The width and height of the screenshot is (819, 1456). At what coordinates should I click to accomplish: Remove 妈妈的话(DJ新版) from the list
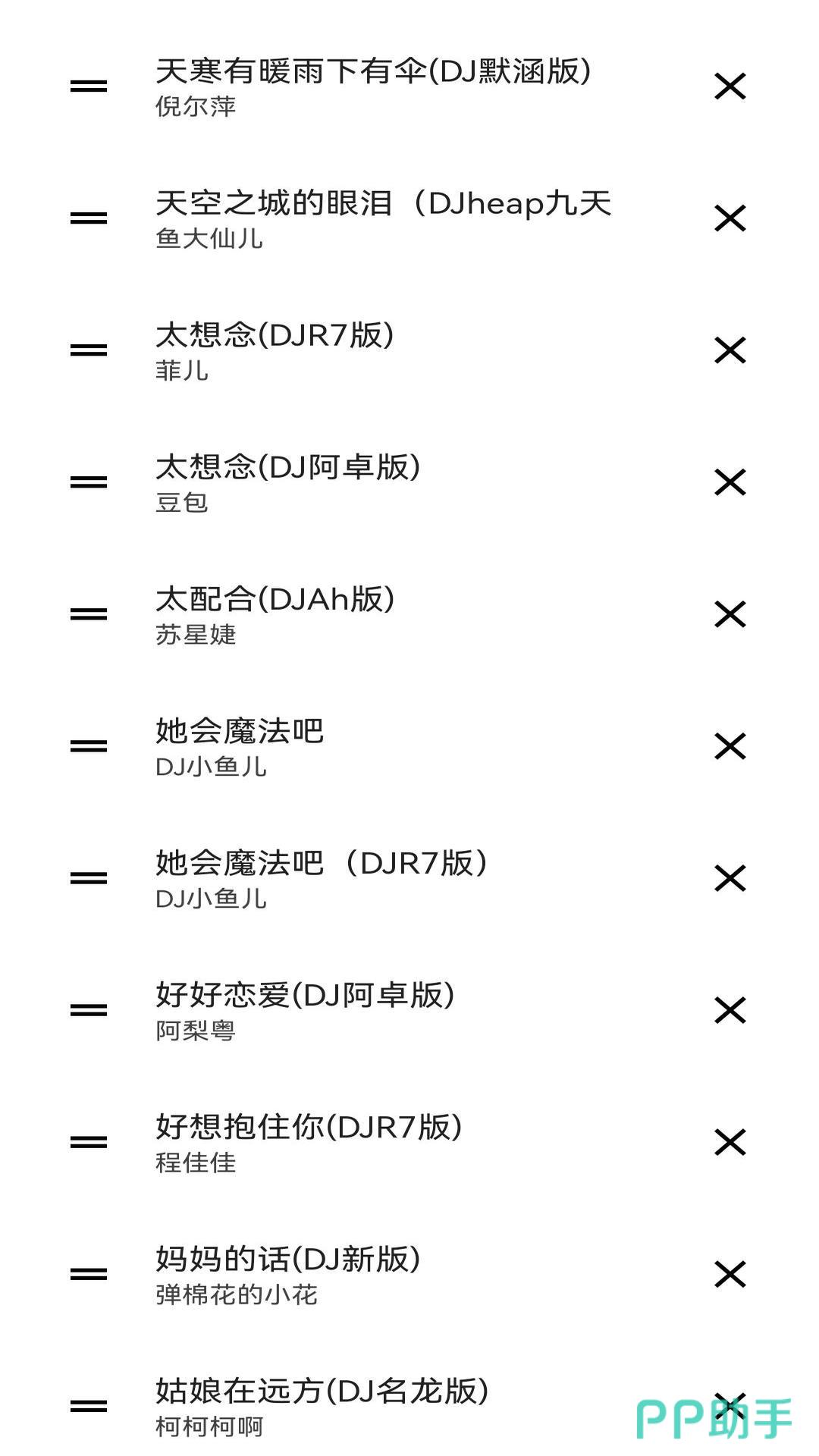pyautogui.click(x=730, y=1274)
